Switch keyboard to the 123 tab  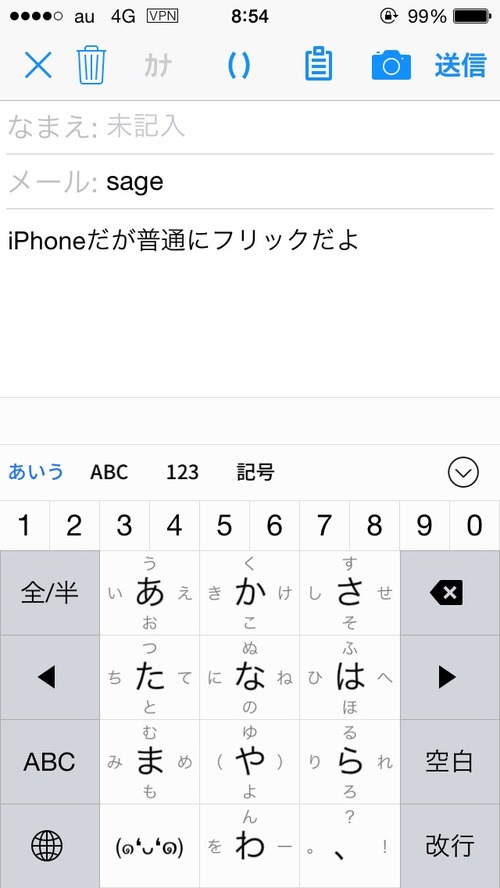point(182,472)
